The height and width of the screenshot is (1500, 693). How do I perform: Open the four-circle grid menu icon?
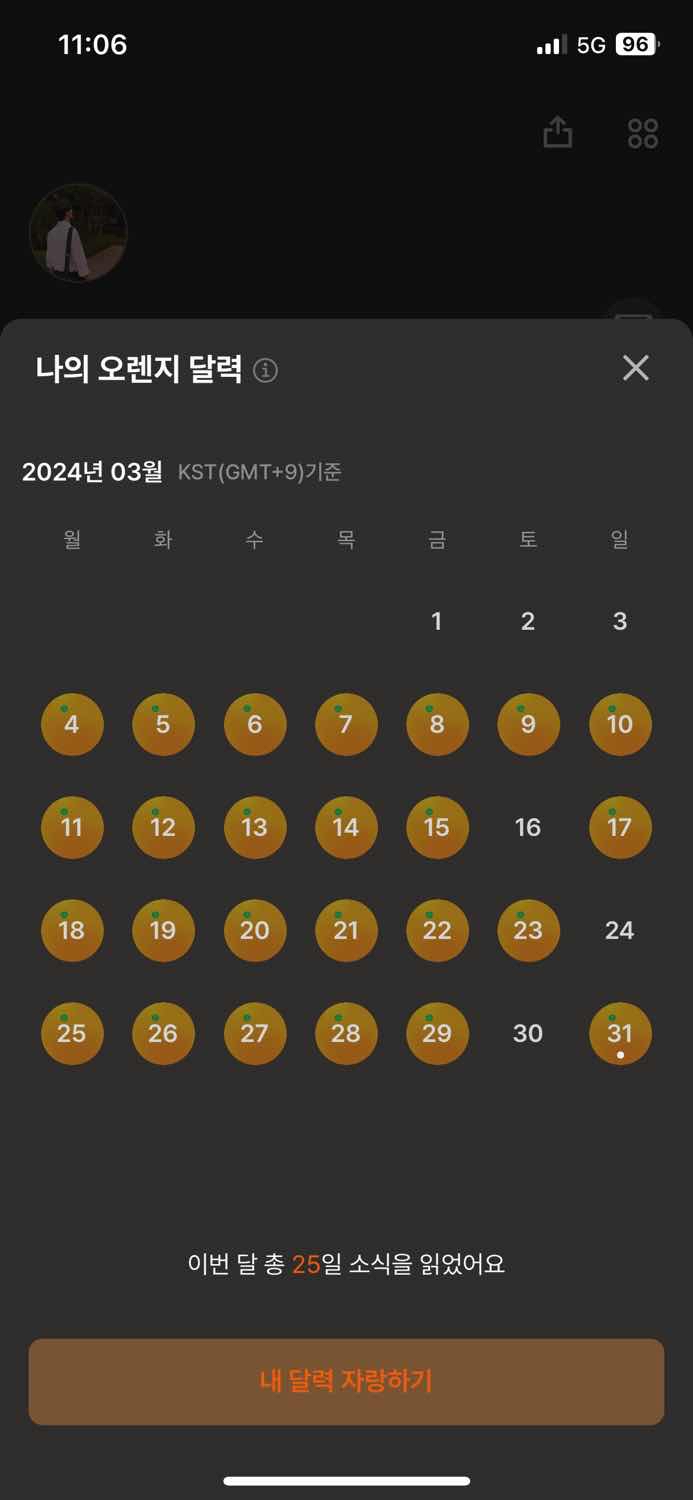point(642,134)
